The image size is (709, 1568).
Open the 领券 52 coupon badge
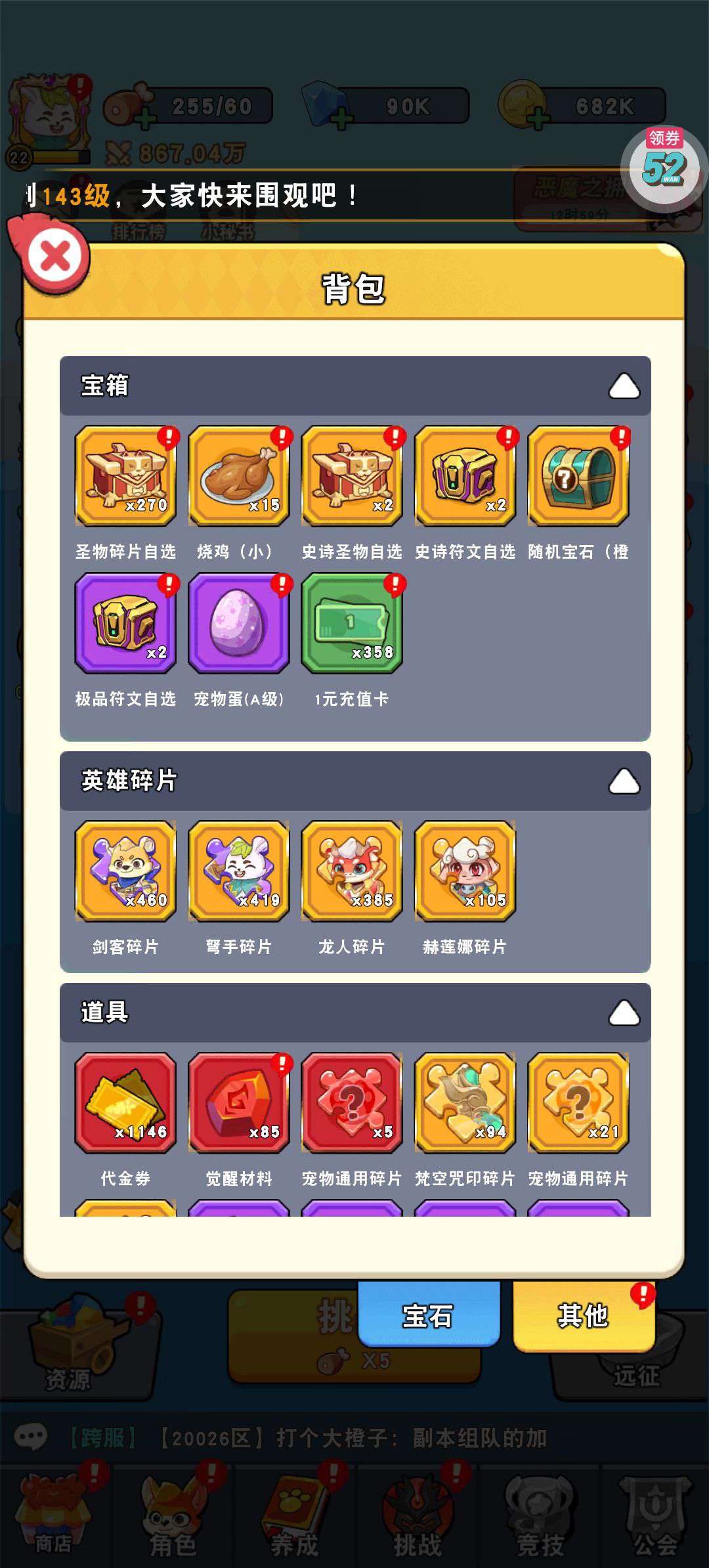click(664, 164)
